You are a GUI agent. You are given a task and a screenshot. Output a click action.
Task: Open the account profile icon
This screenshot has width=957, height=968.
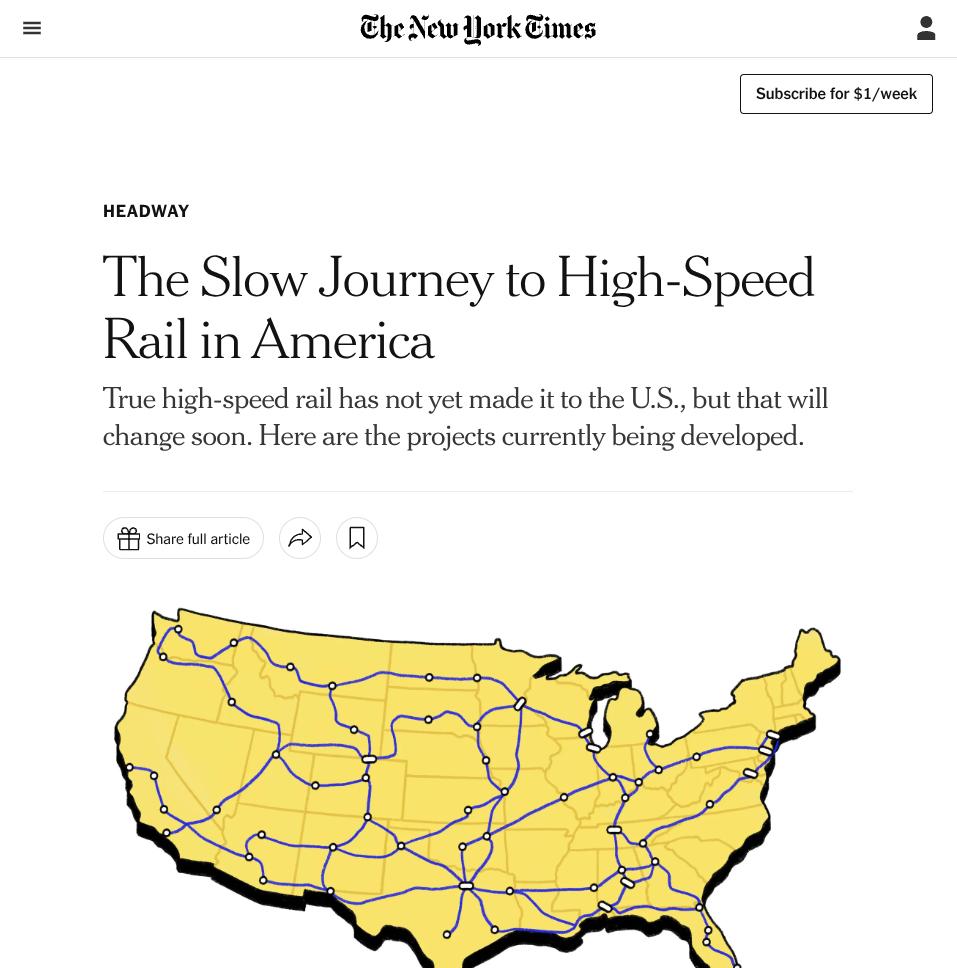tap(925, 28)
